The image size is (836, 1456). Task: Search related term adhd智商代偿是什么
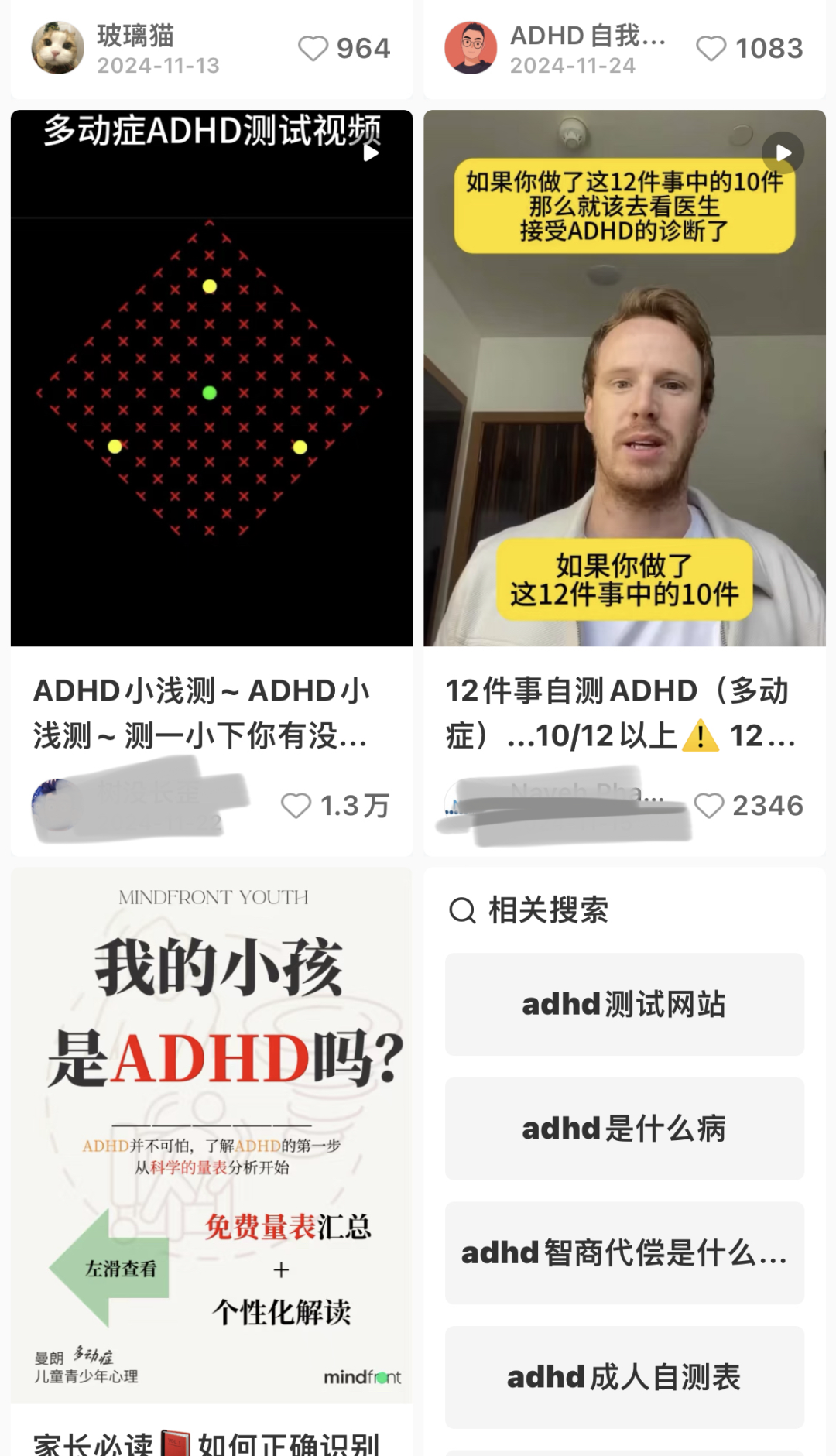(x=625, y=1252)
